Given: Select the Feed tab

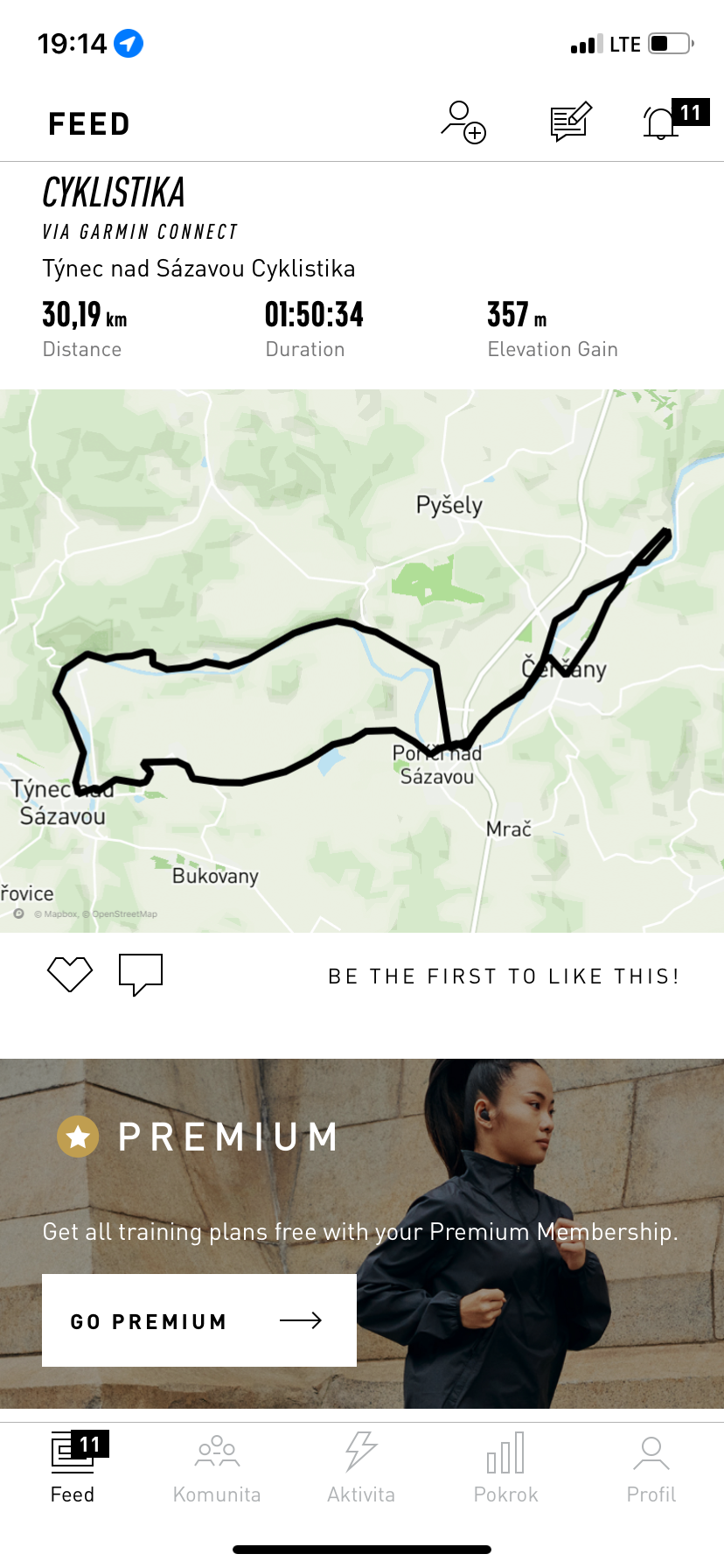Looking at the screenshot, I should (73, 1468).
